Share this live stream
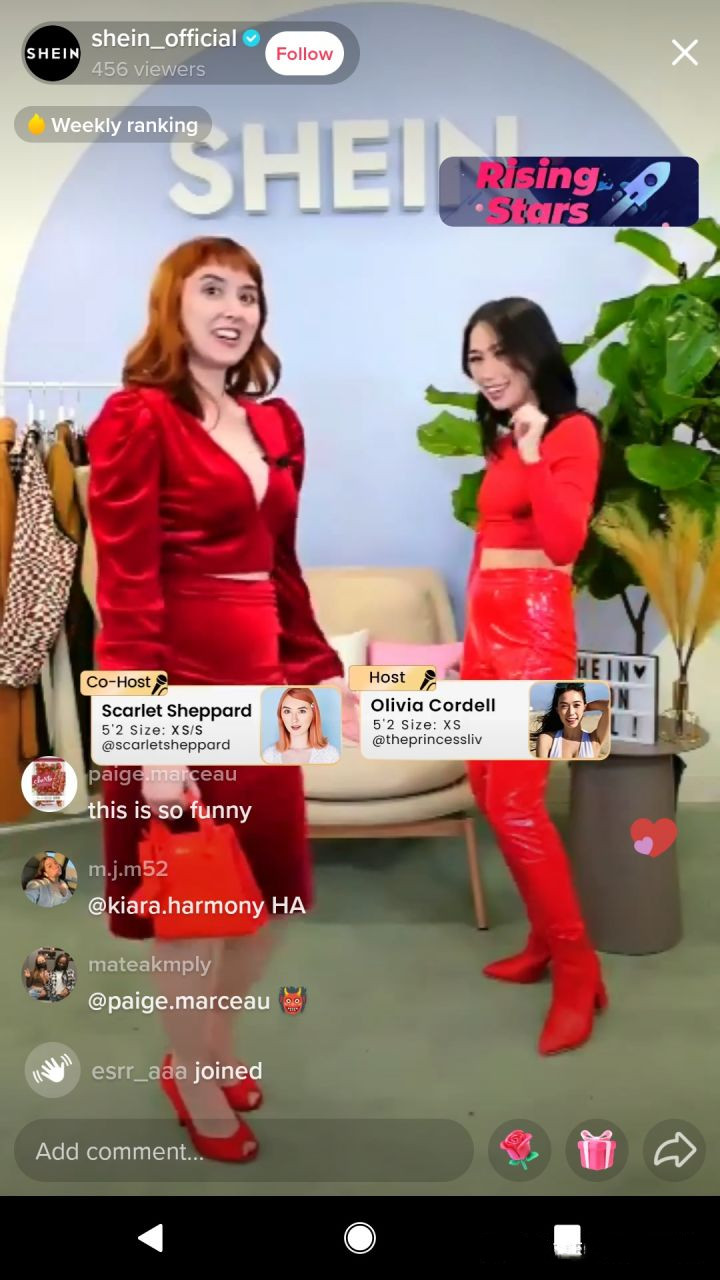 (674, 1151)
